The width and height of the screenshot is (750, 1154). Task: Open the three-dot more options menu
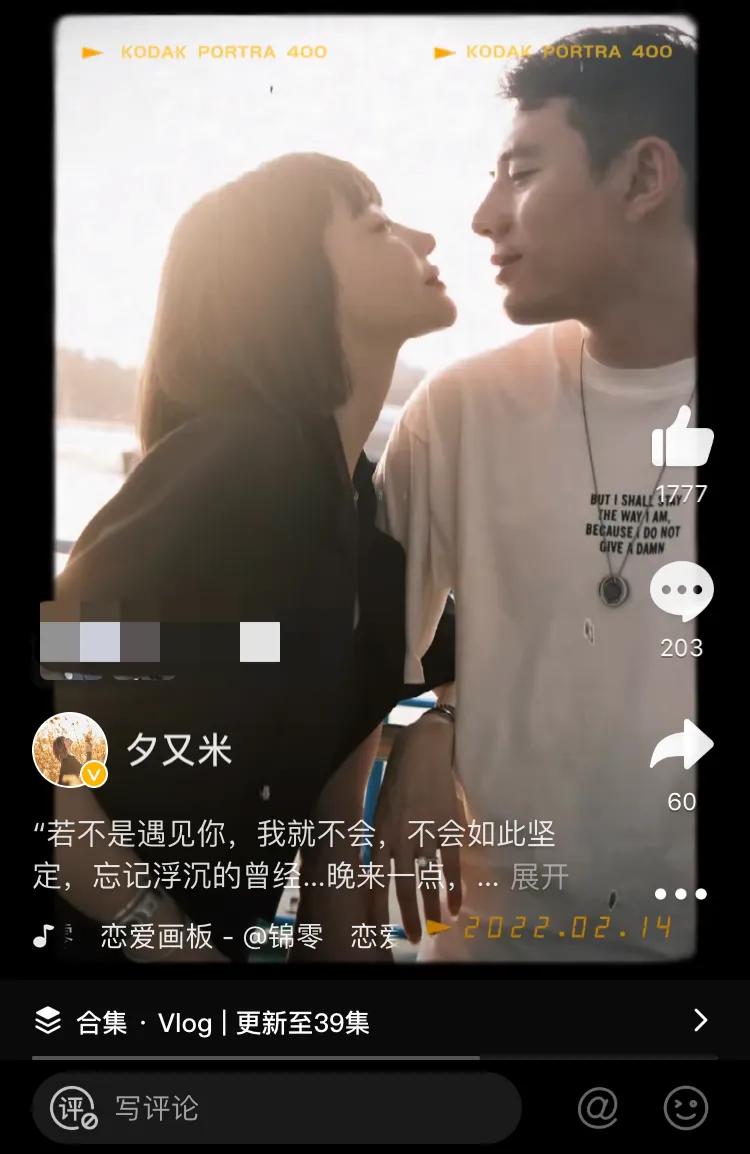point(681,894)
